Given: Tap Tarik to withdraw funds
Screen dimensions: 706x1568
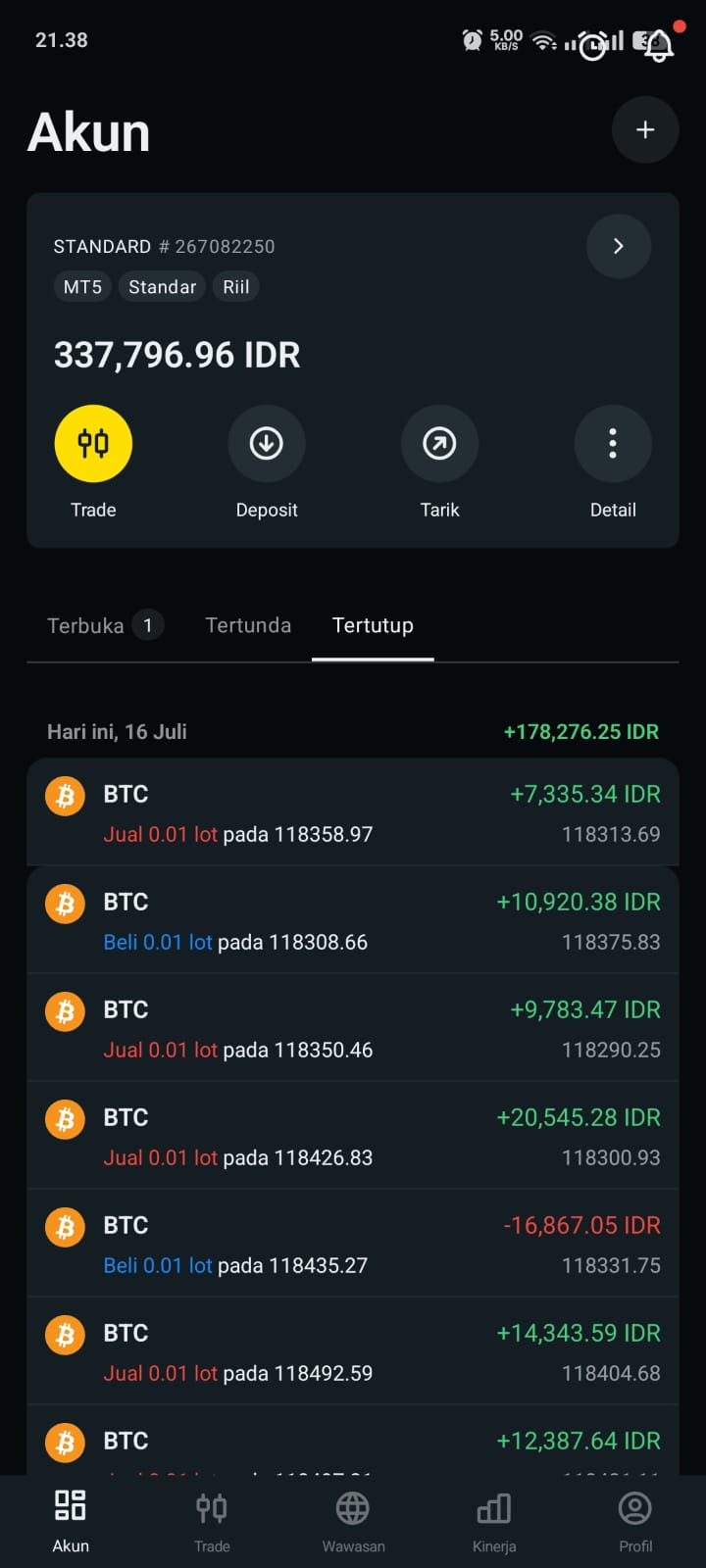Looking at the screenshot, I should pyautogui.click(x=439, y=444).
